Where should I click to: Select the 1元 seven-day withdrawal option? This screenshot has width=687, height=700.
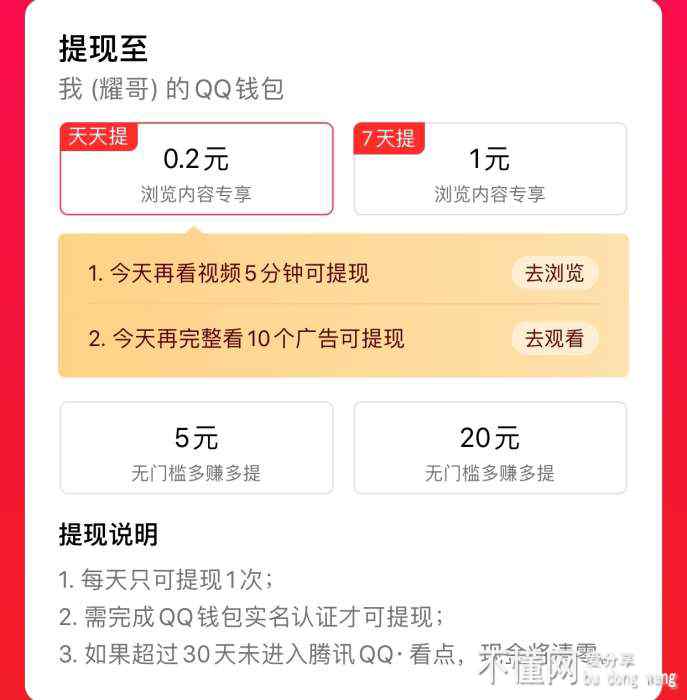point(490,169)
